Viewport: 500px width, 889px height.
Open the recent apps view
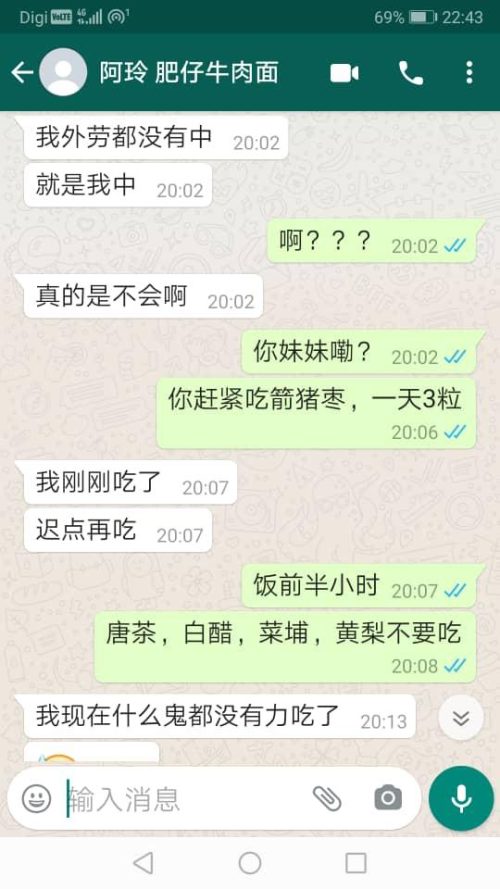click(356, 863)
